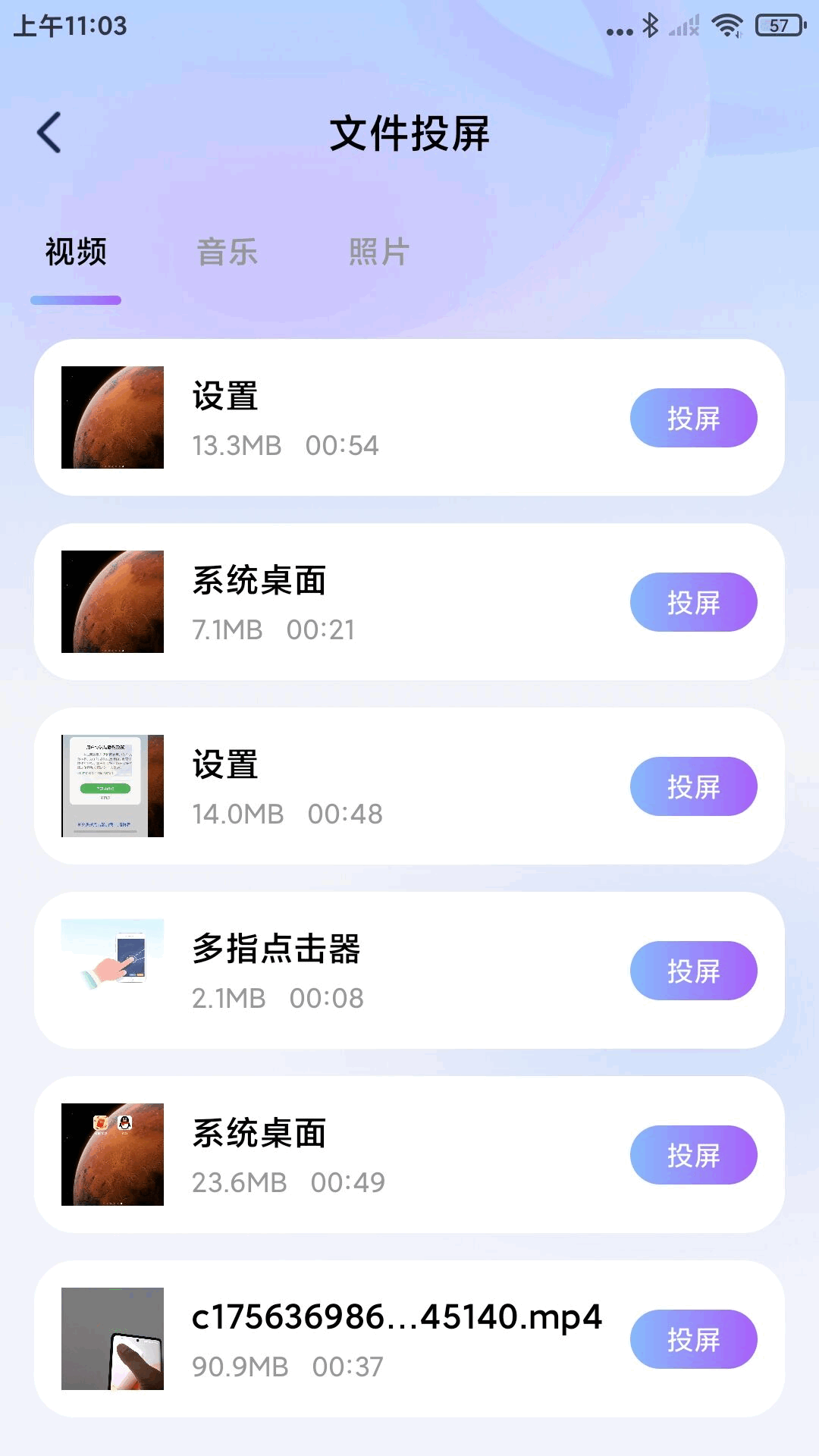Select the 视频 tab

[76, 252]
